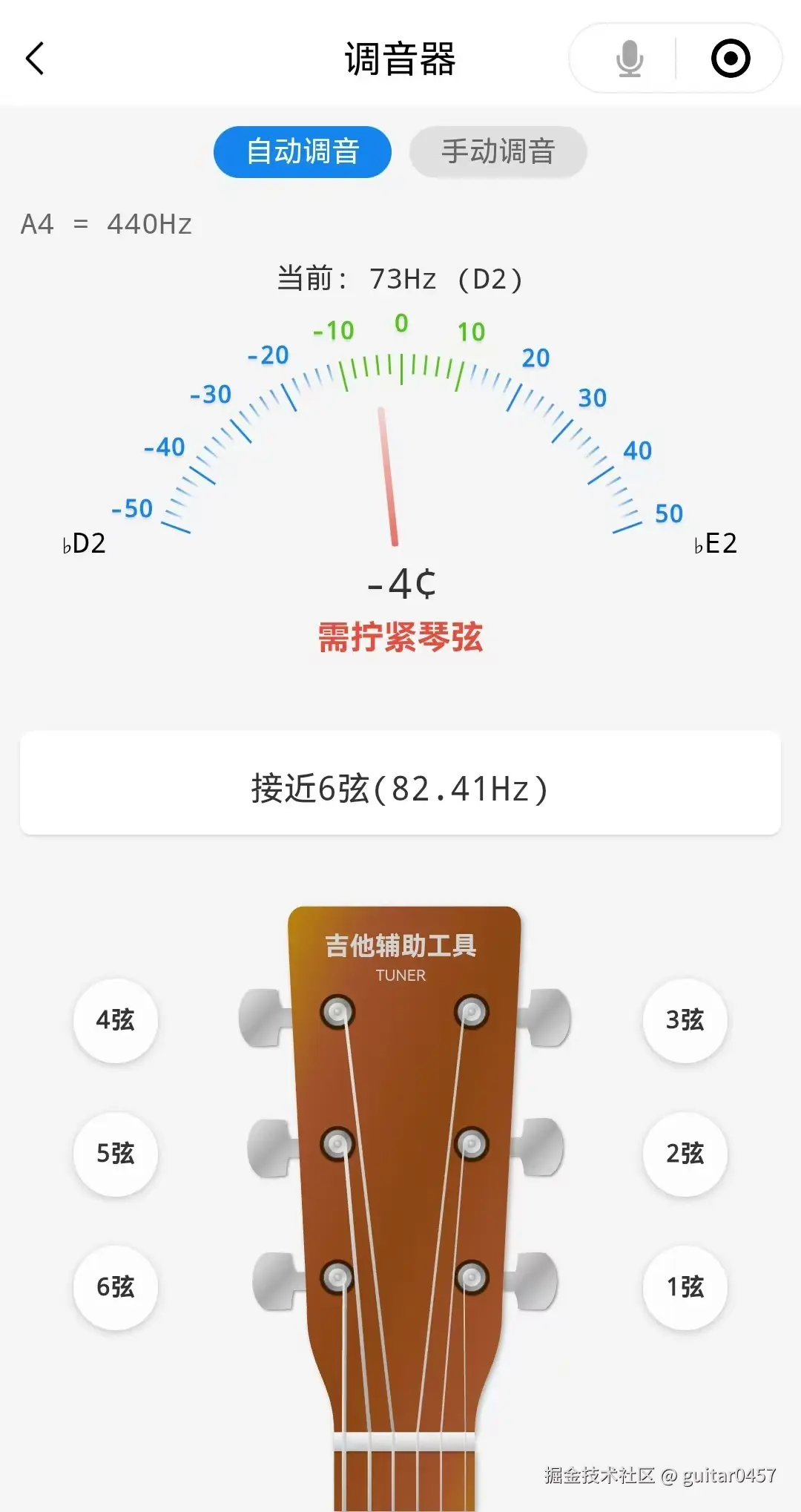
Task: Close the mini program via circle icon
Action: pos(731,59)
